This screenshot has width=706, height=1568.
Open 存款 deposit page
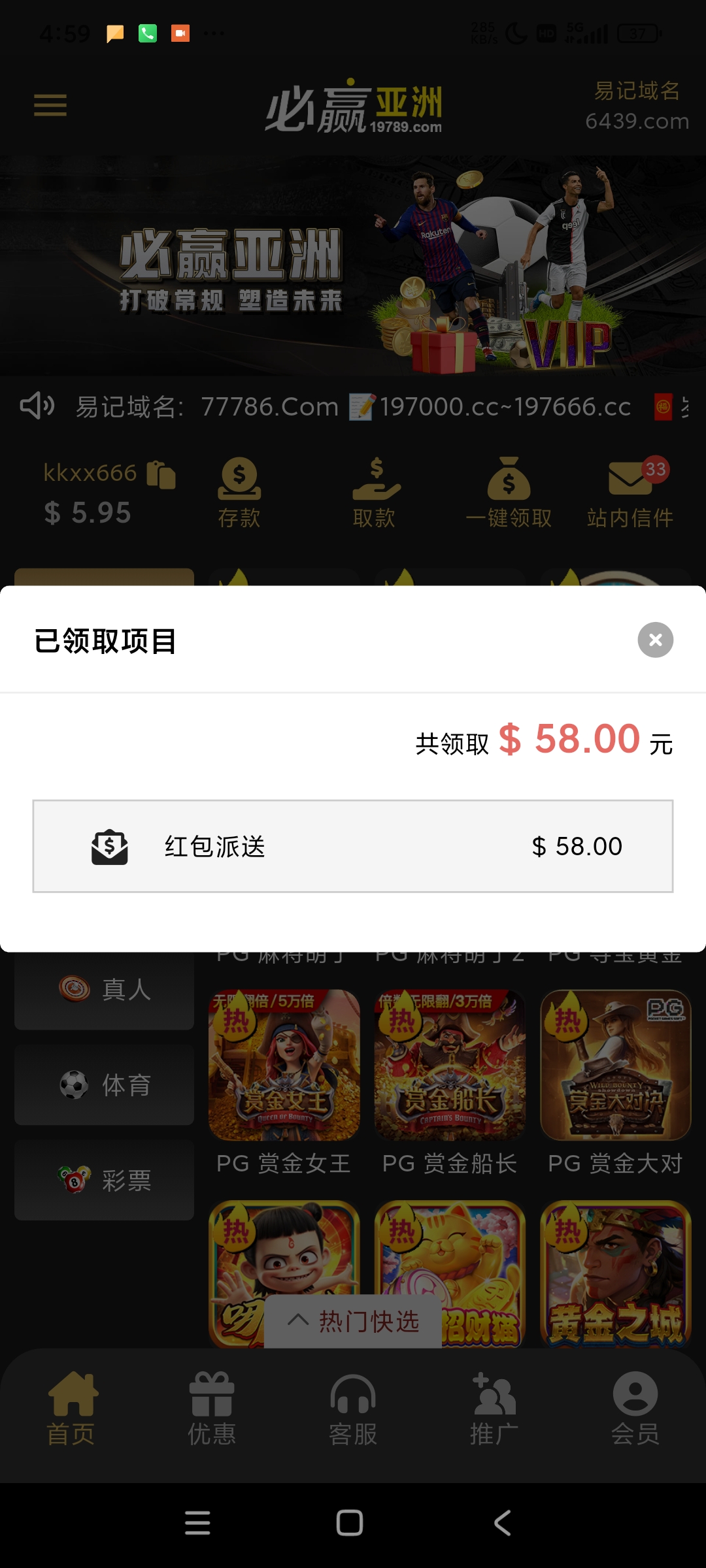pyautogui.click(x=239, y=493)
